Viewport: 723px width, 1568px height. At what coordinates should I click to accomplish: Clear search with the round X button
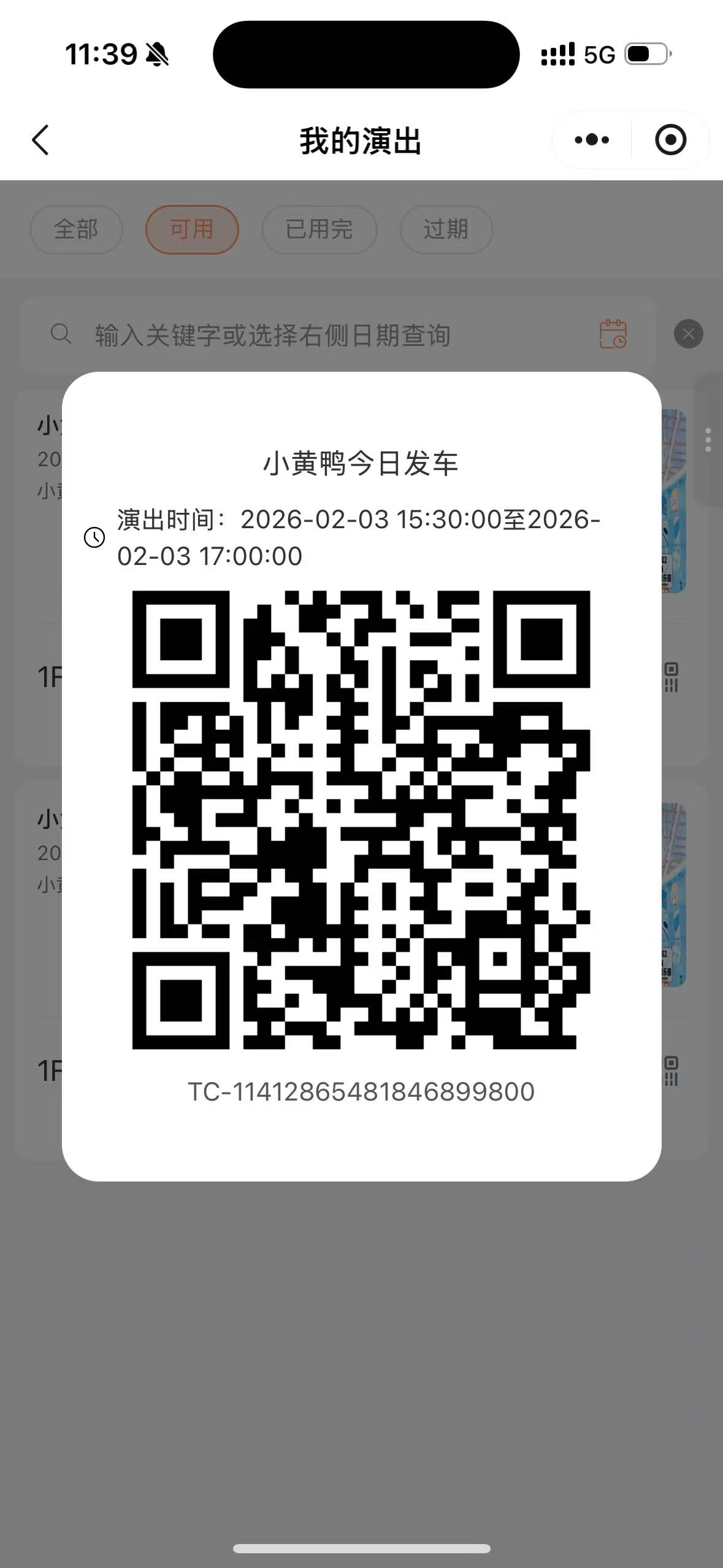coord(688,334)
